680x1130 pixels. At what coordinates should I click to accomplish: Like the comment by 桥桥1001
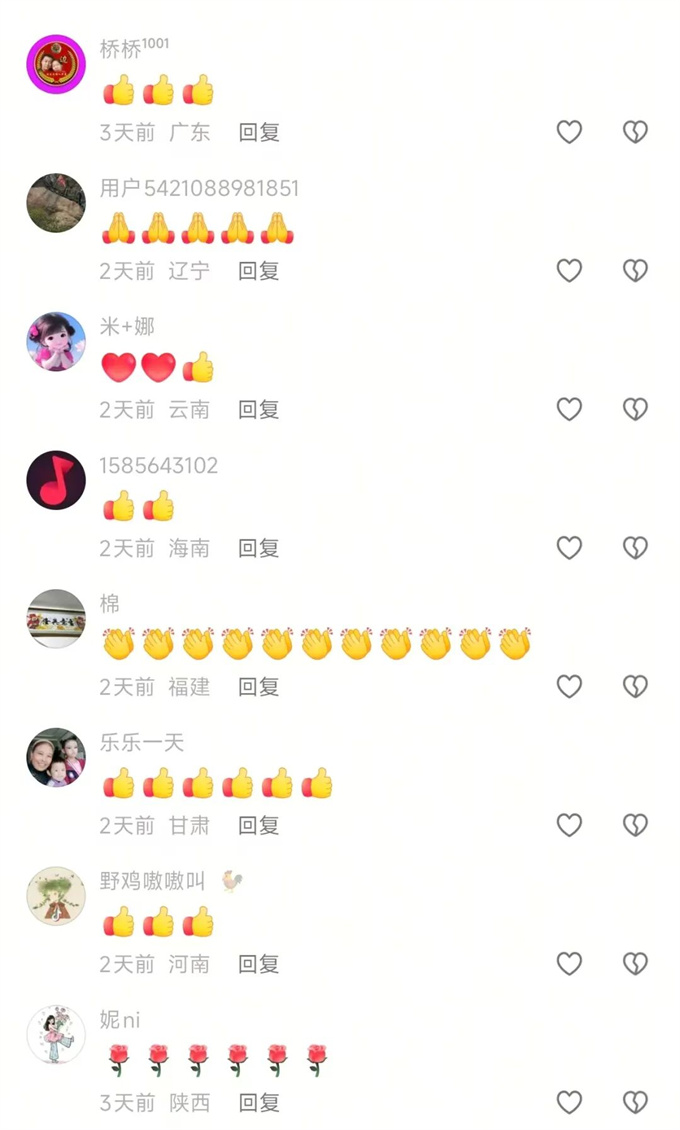click(569, 132)
